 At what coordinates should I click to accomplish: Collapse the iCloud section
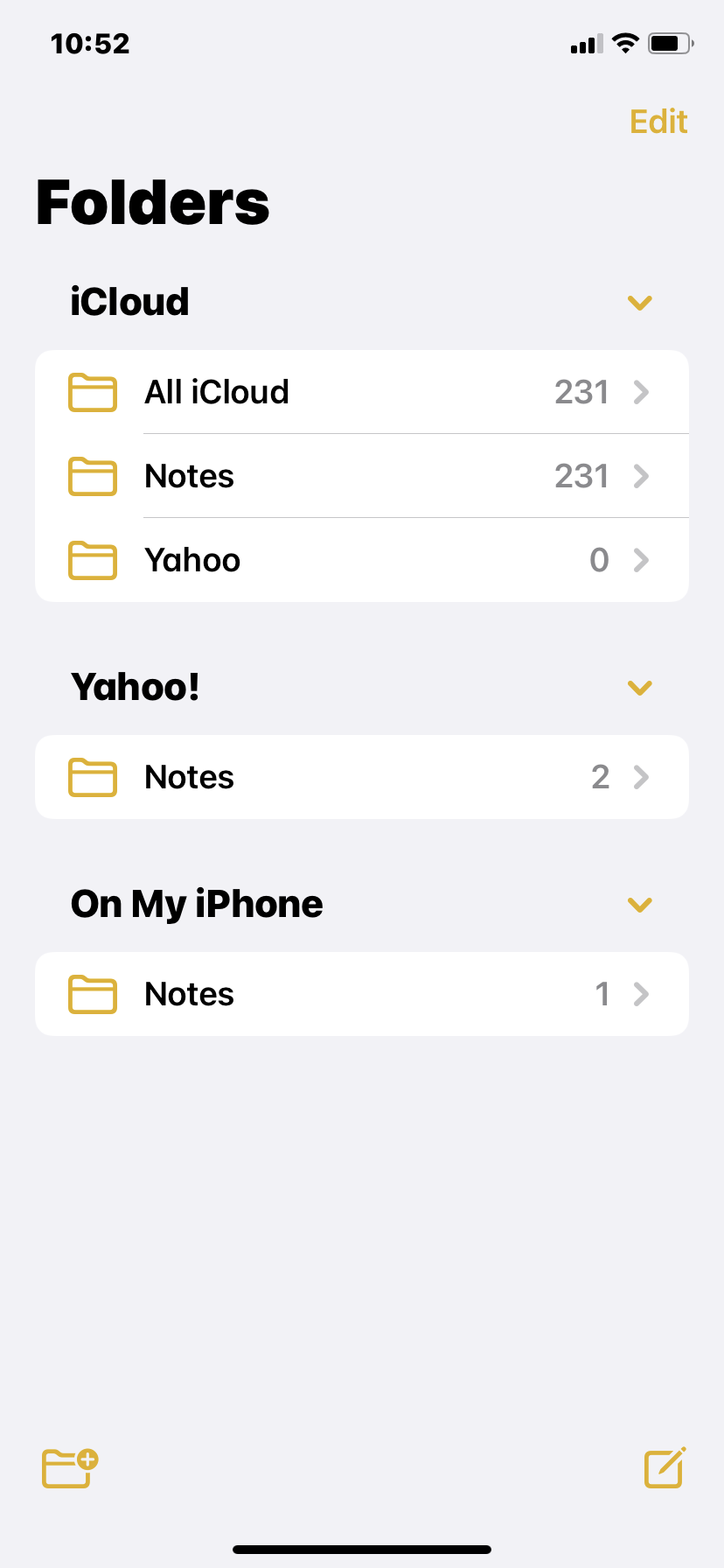640,303
